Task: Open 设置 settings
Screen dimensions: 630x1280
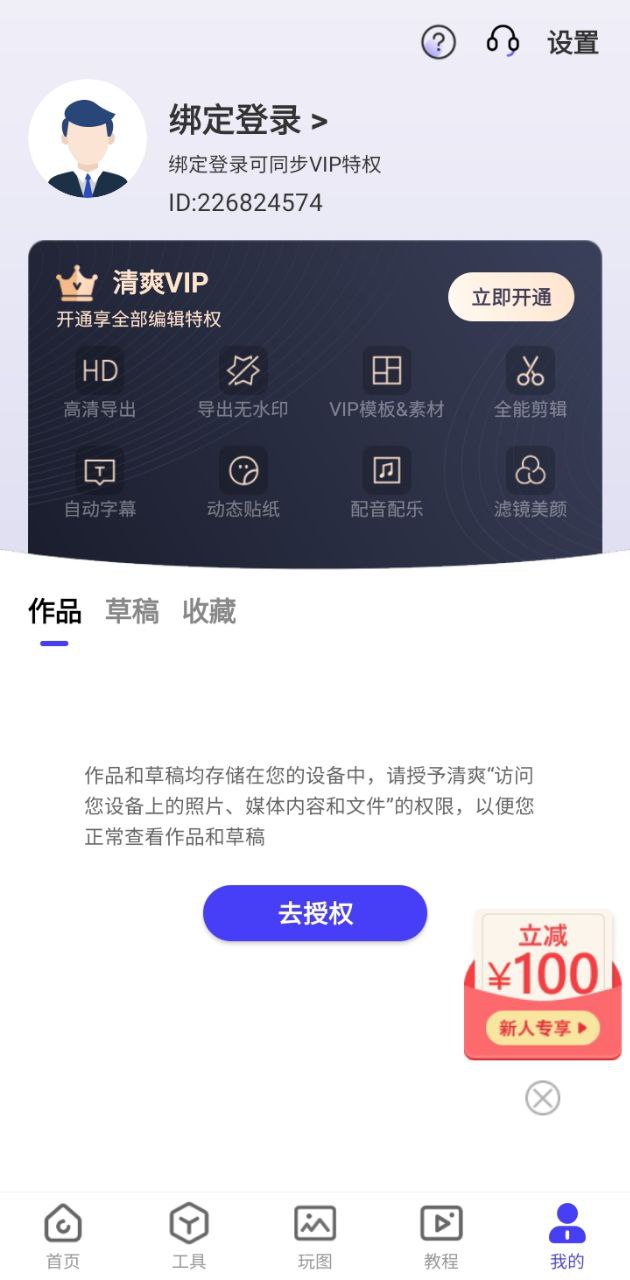Action: click(x=573, y=42)
